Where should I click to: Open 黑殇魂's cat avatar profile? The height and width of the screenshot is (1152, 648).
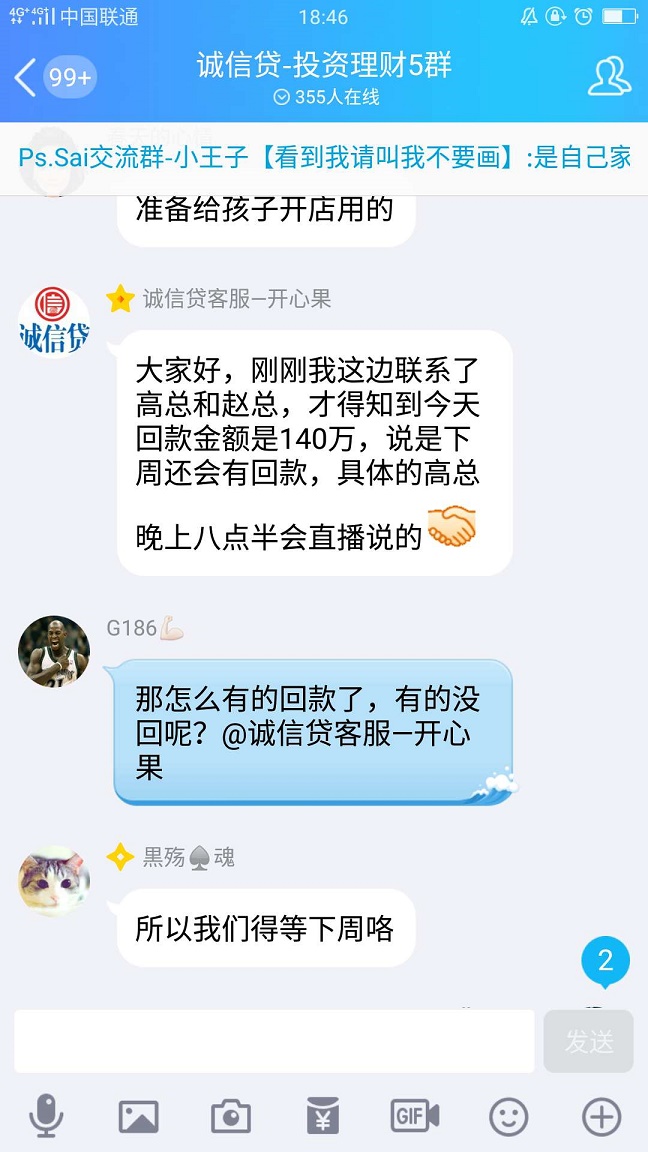pyautogui.click(x=54, y=881)
